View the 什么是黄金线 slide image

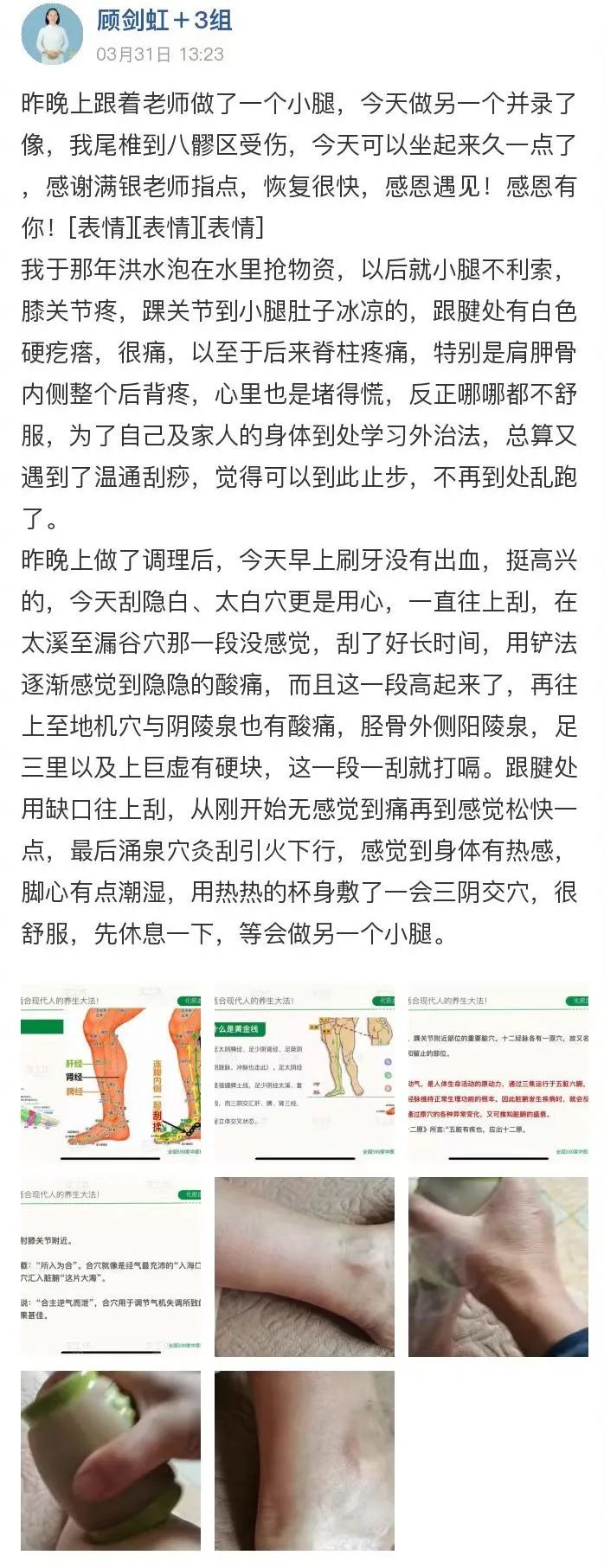click(x=305, y=1072)
